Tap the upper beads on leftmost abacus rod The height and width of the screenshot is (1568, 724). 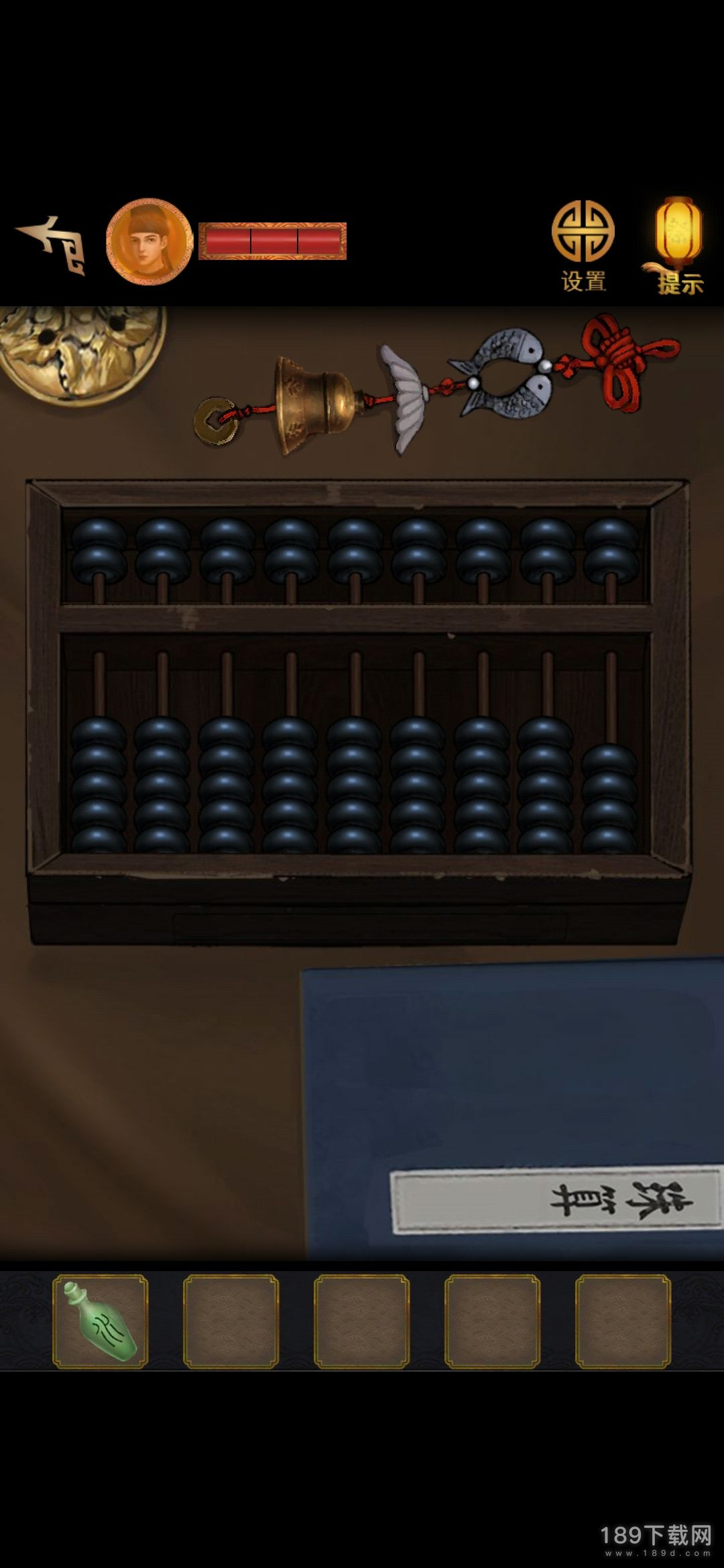coord(99,549)
